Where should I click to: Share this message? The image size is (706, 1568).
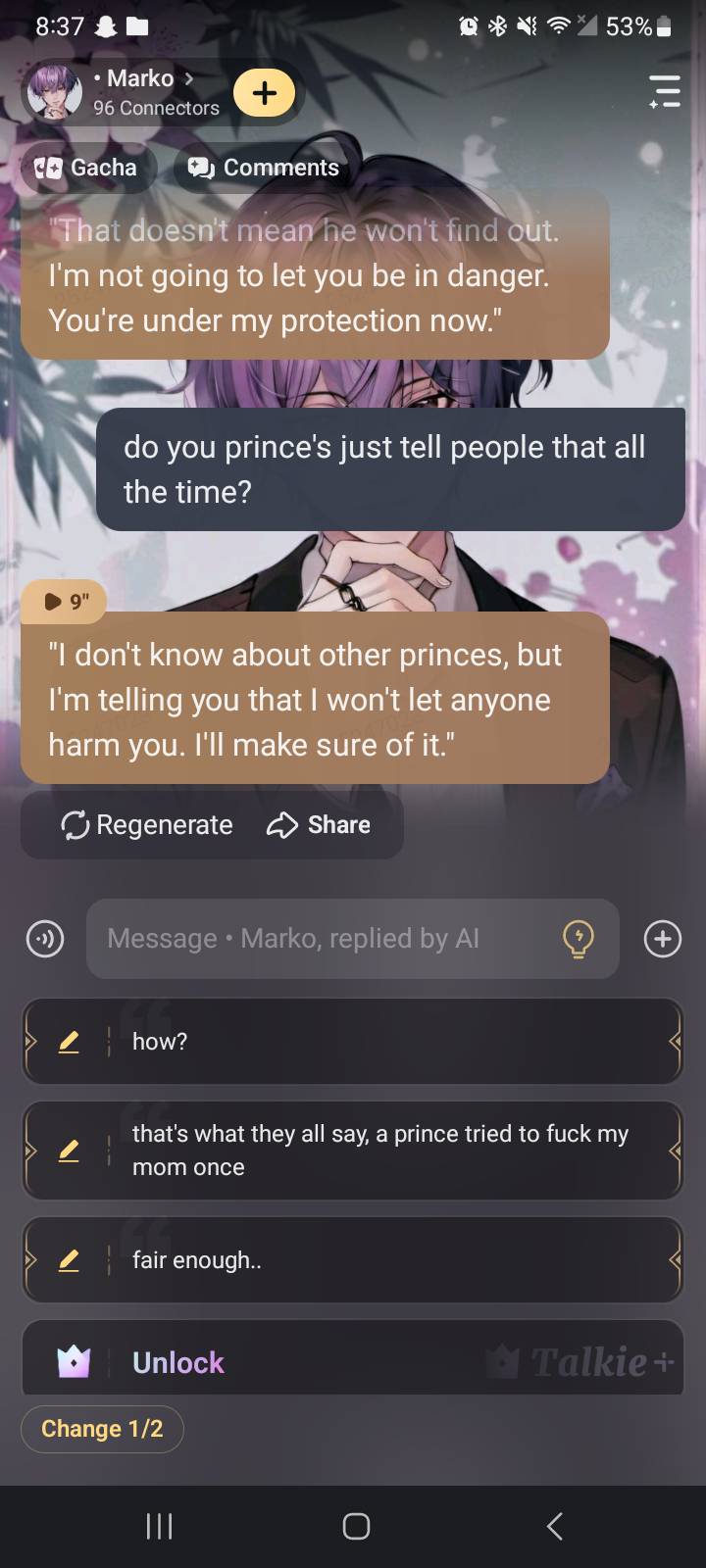320,825
